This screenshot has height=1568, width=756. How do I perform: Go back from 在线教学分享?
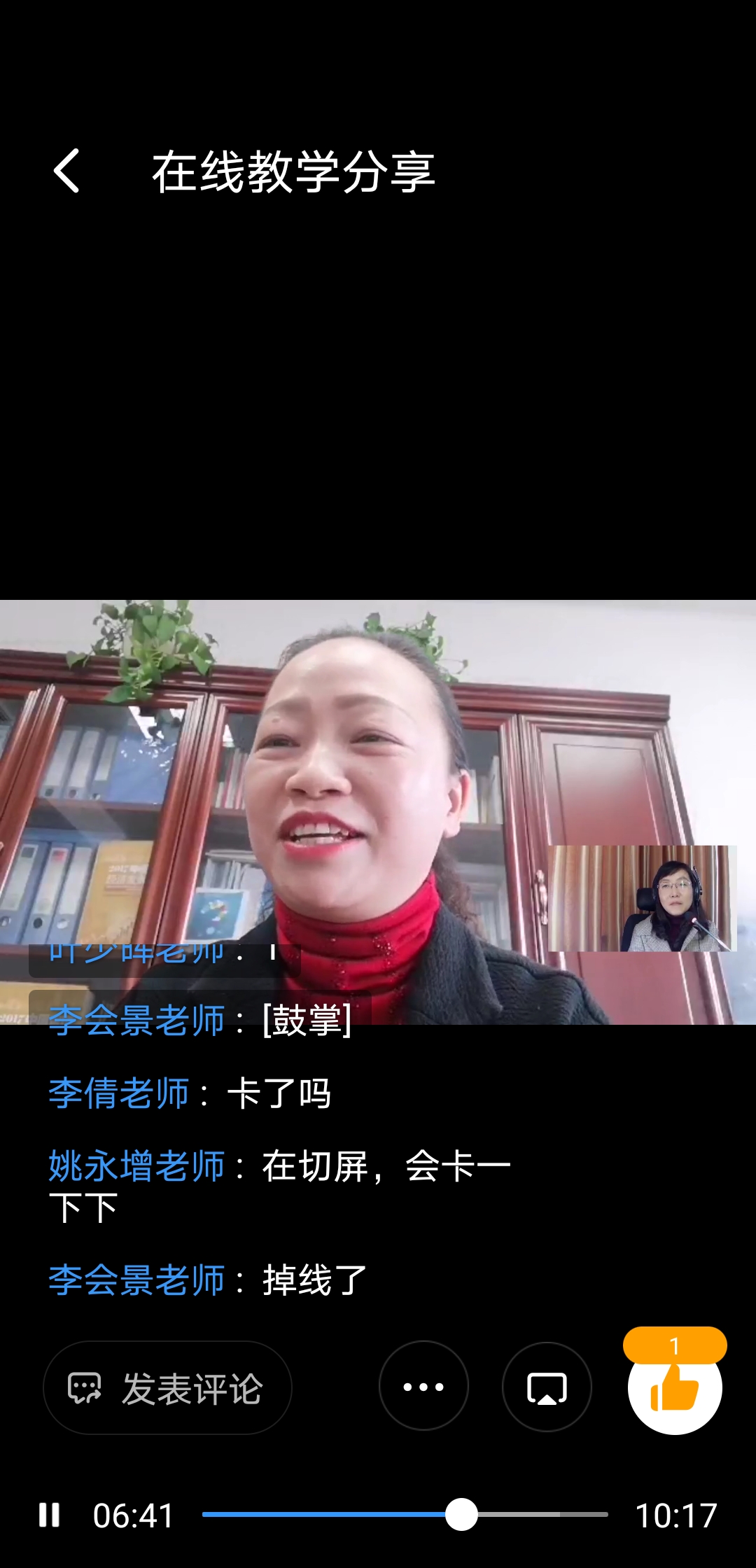pos(67,171)
